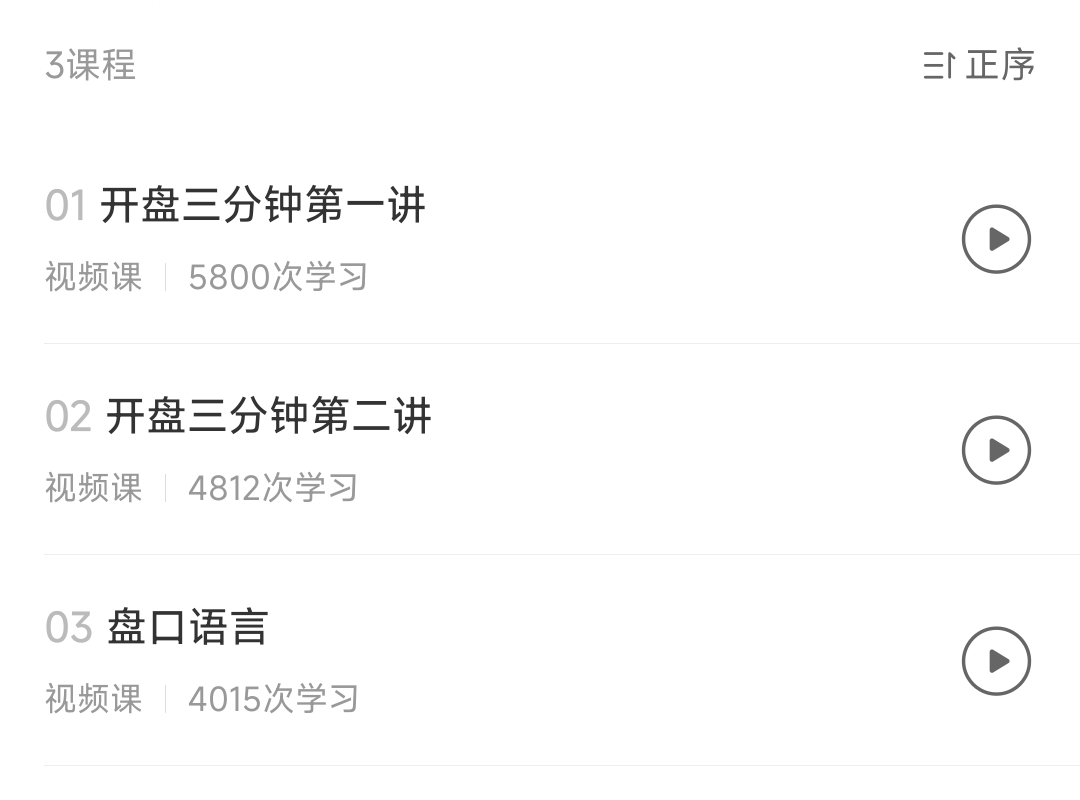Image resolution: width=1080 pixels, height=800 pixels.
Task: Open course 03 盘口语言
Action: coord(187,628)
